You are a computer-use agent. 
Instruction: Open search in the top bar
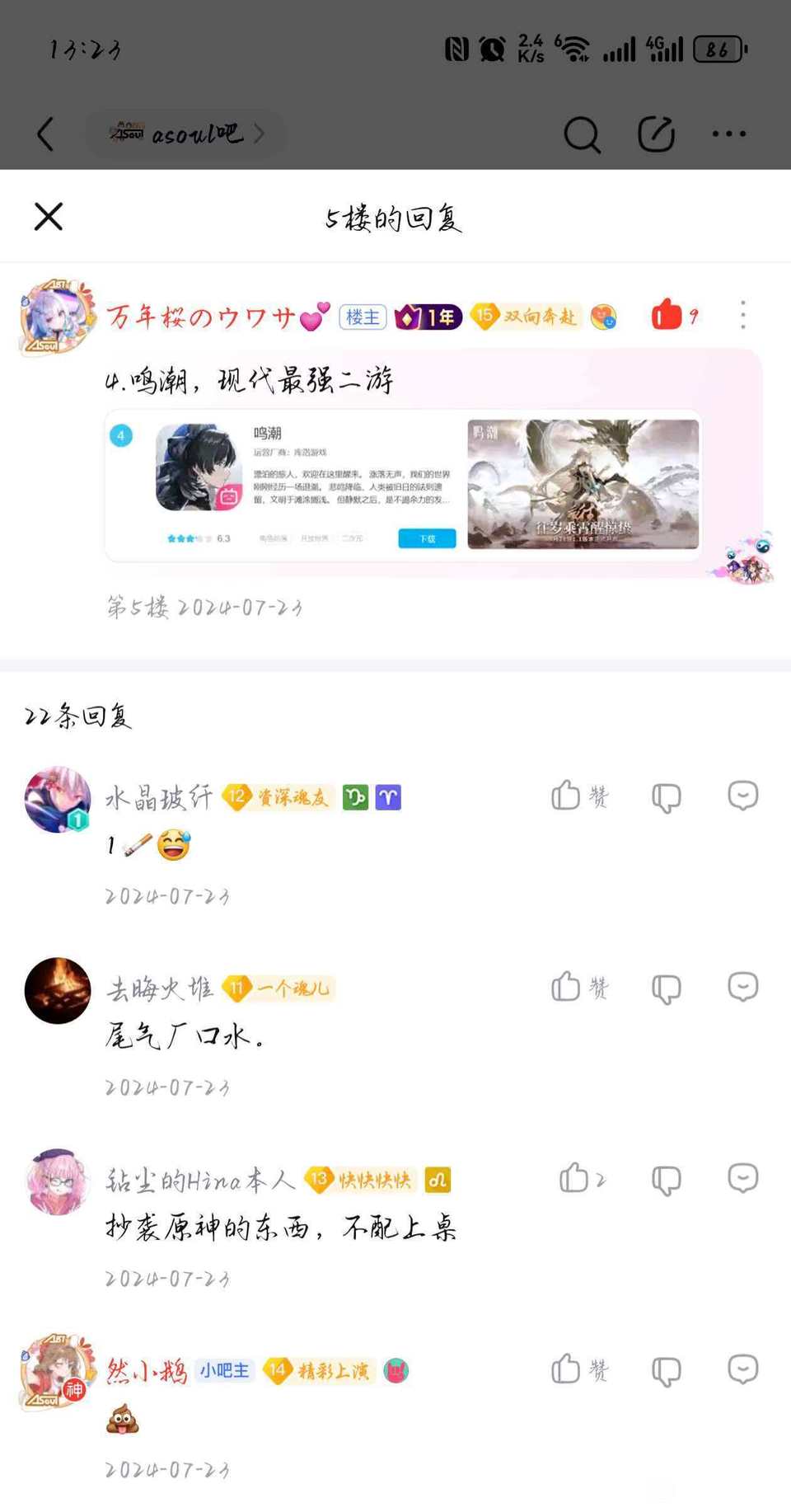tap(582, 134)
